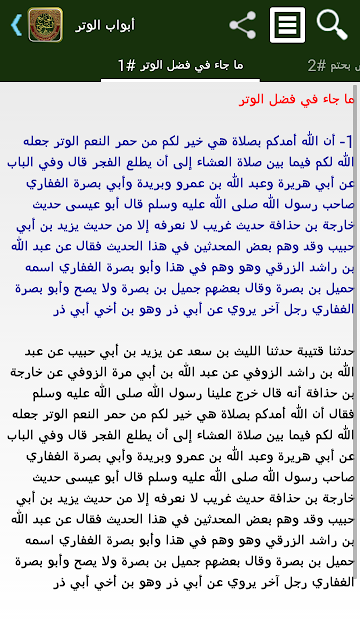360x640 pixels.
Task: Share this hadith chapter
Action: pos(242,25)
